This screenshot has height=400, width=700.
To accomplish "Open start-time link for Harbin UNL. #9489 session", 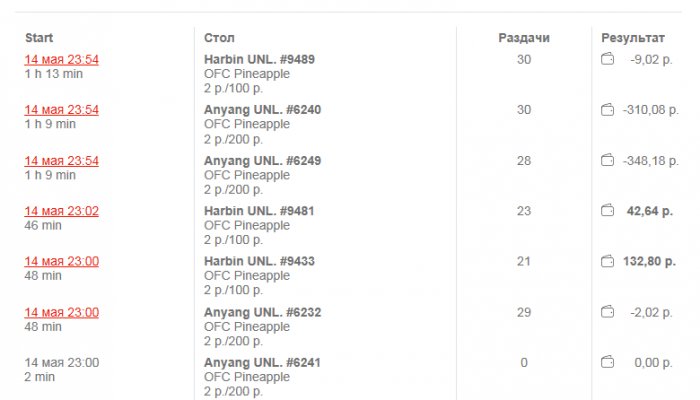I will pyautogui.click(x=61, y=60).
